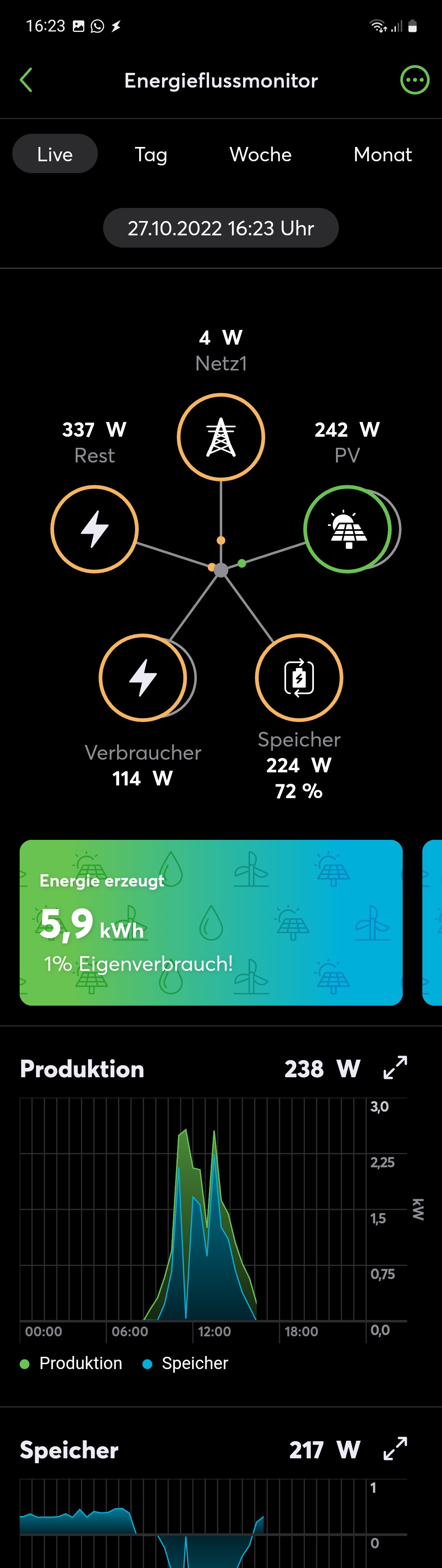Tap the Netz1 grid pylon icon
Image resolution: width=442 pixels, height=1568 pixels.
(221, 437)
